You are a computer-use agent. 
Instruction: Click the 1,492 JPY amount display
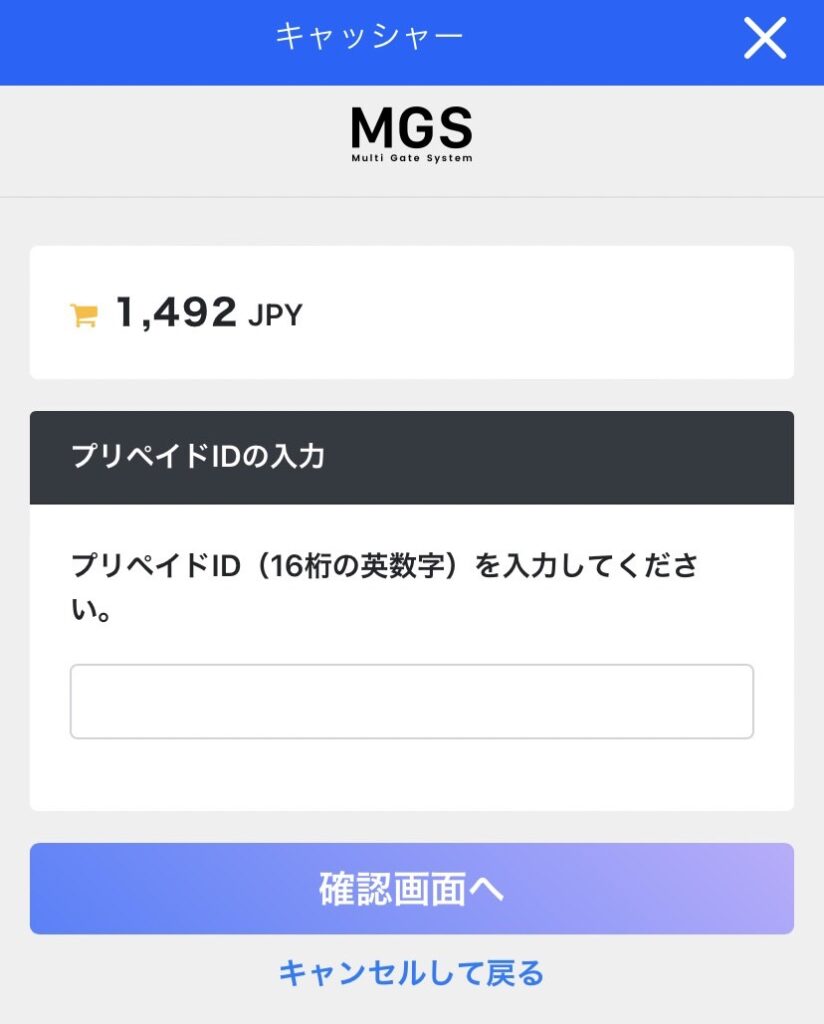click(x=200, y=312)
